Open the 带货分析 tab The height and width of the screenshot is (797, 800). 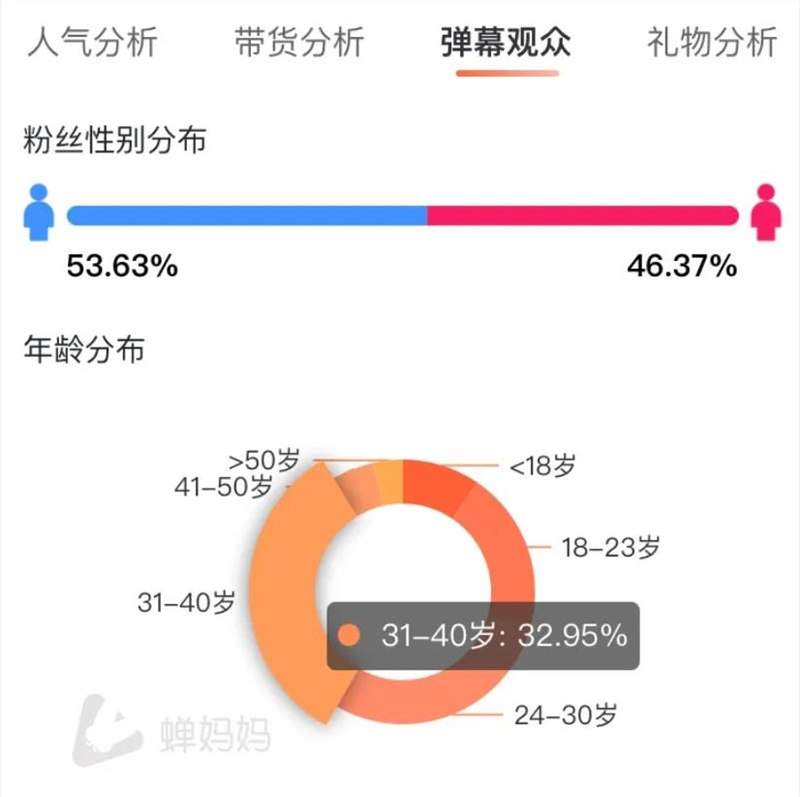click(299, 43)
